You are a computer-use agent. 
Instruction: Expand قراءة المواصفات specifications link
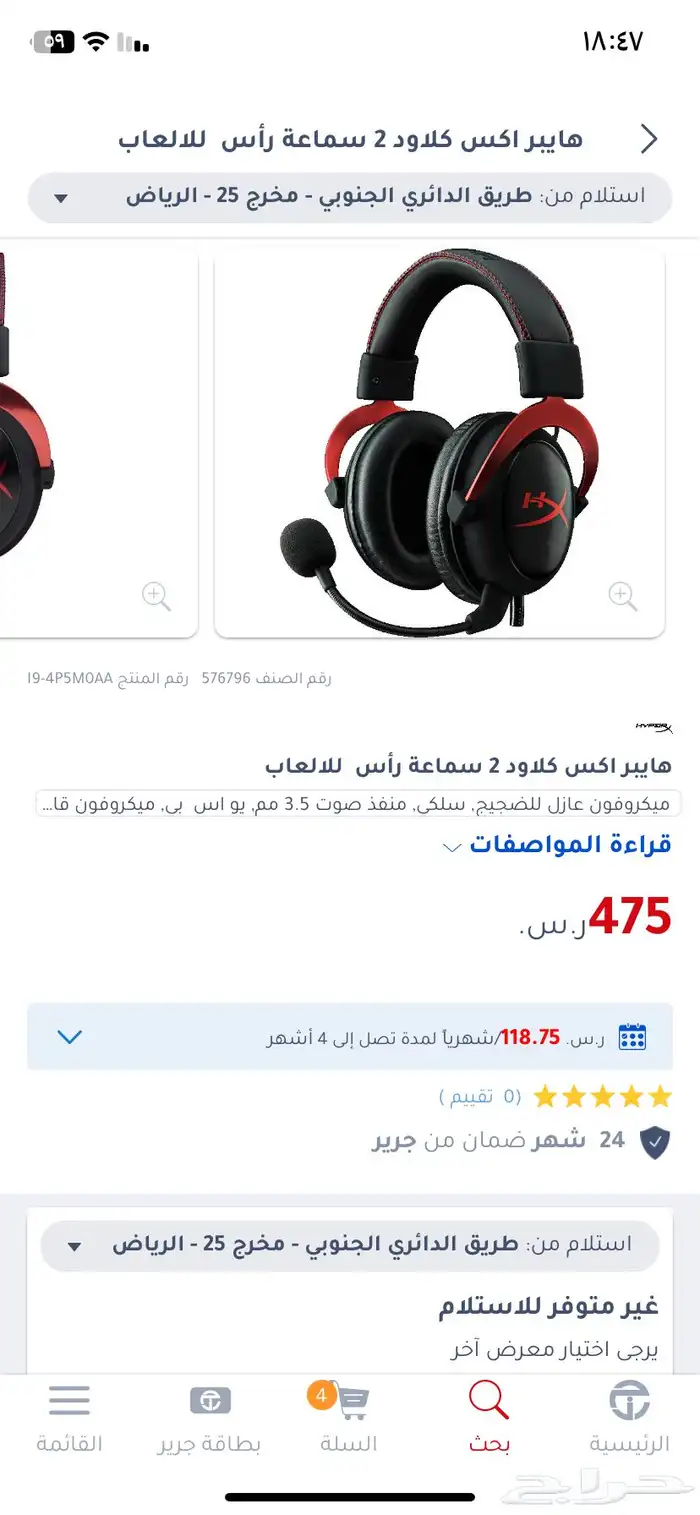[x=556, y=845]
